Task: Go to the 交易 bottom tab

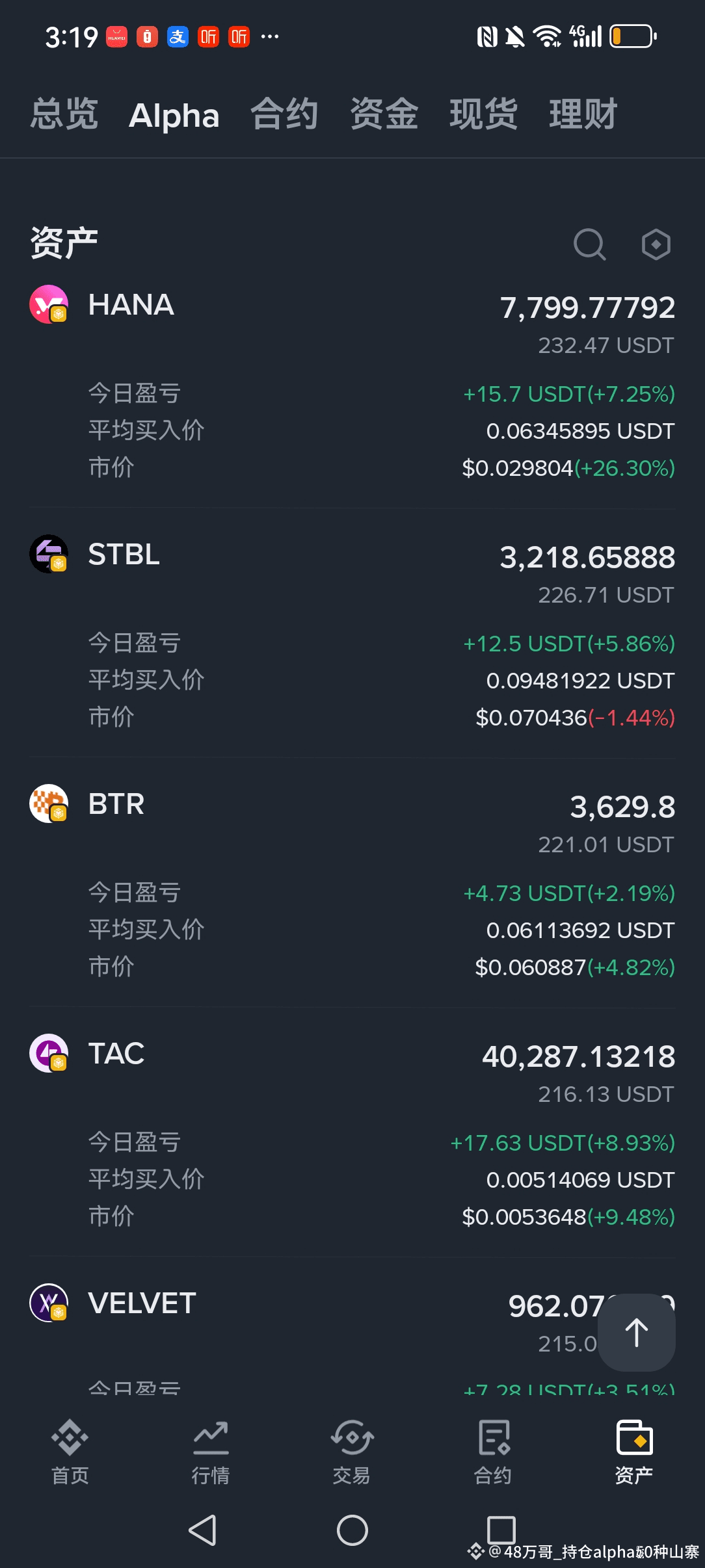Action: pyautogui.click(x=352, y=1452)
